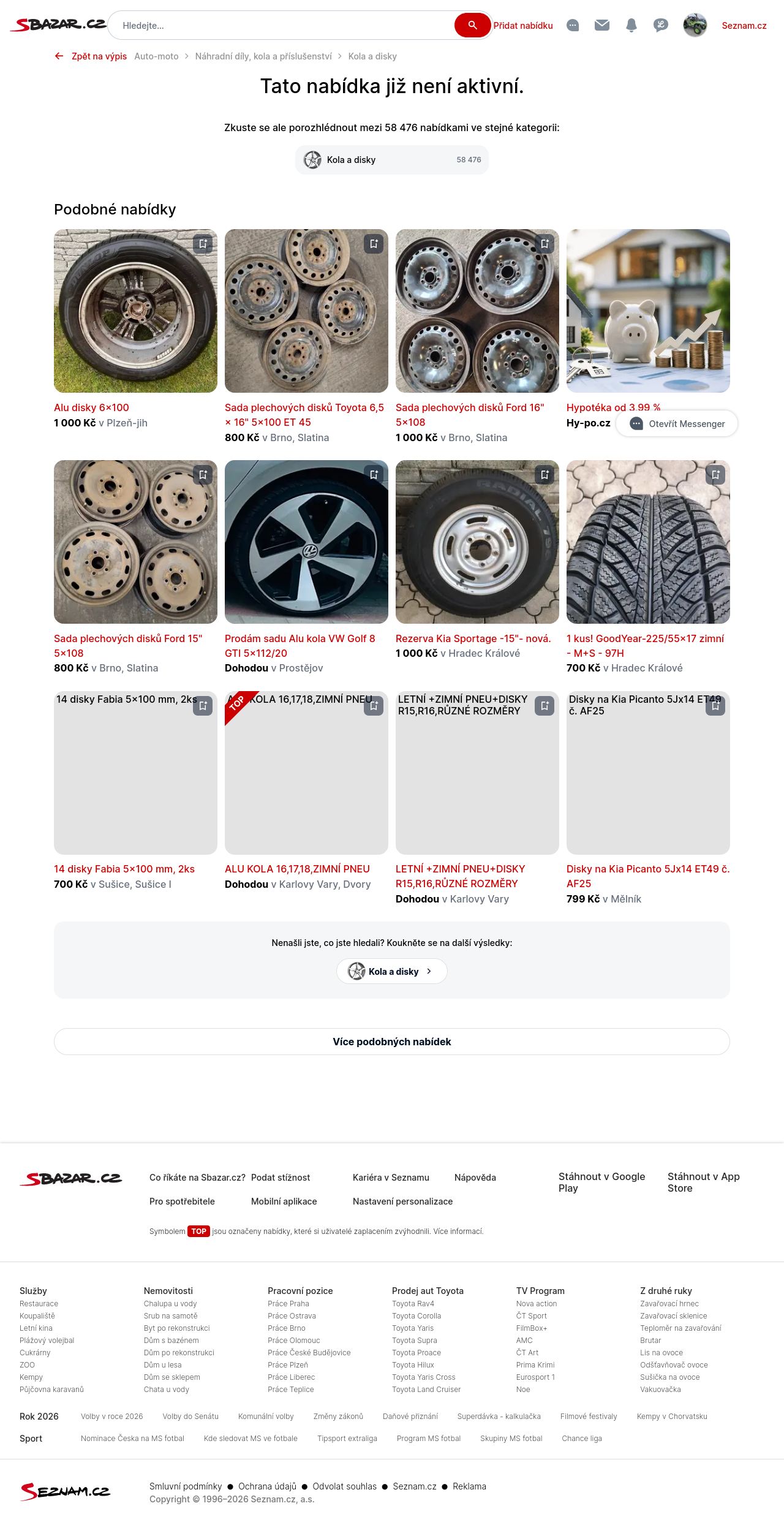
Task: Hit the red search magnifier button
Action: click(473, 25)
